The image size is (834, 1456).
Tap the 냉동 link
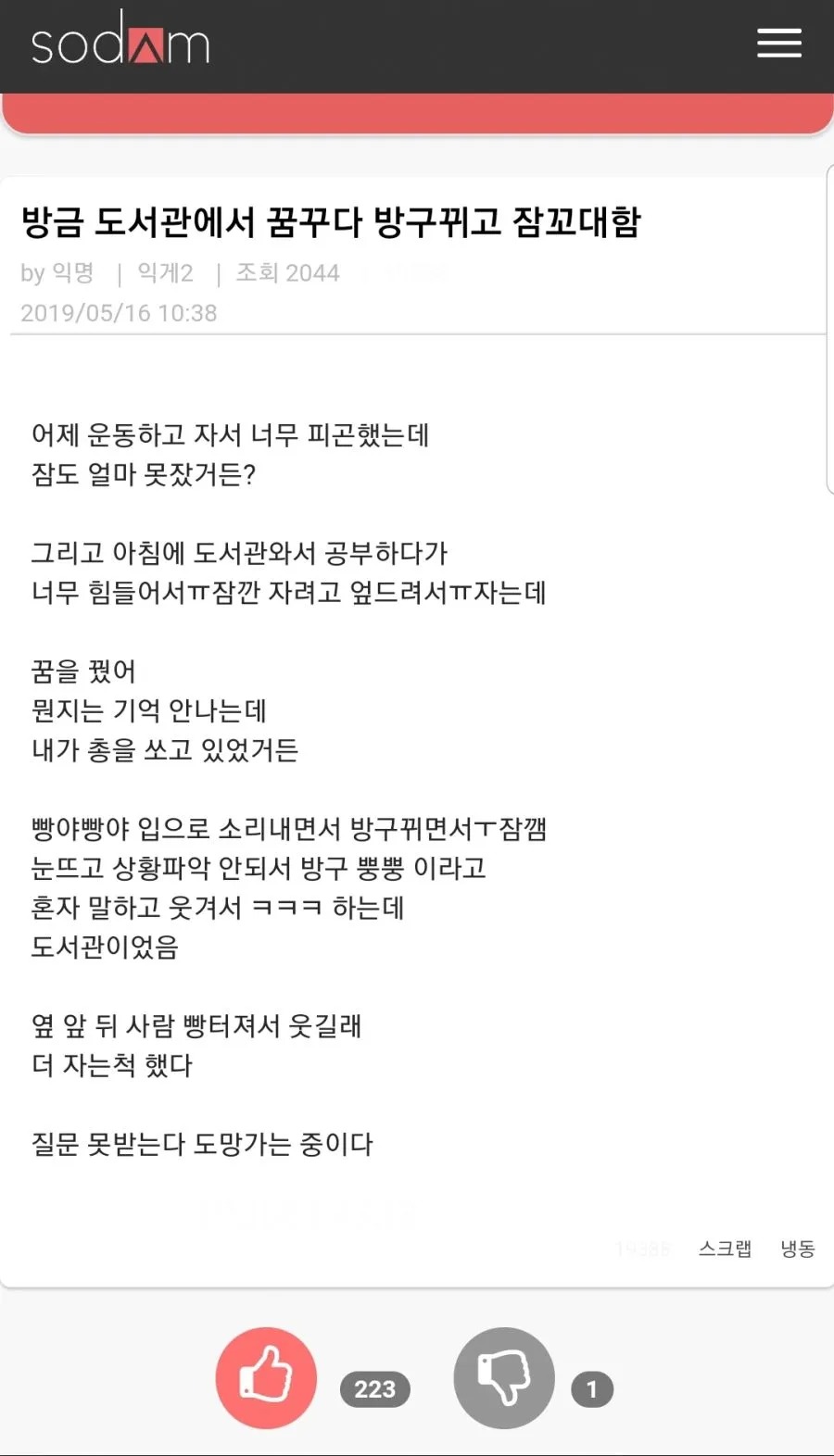(x=797, y=1249)
